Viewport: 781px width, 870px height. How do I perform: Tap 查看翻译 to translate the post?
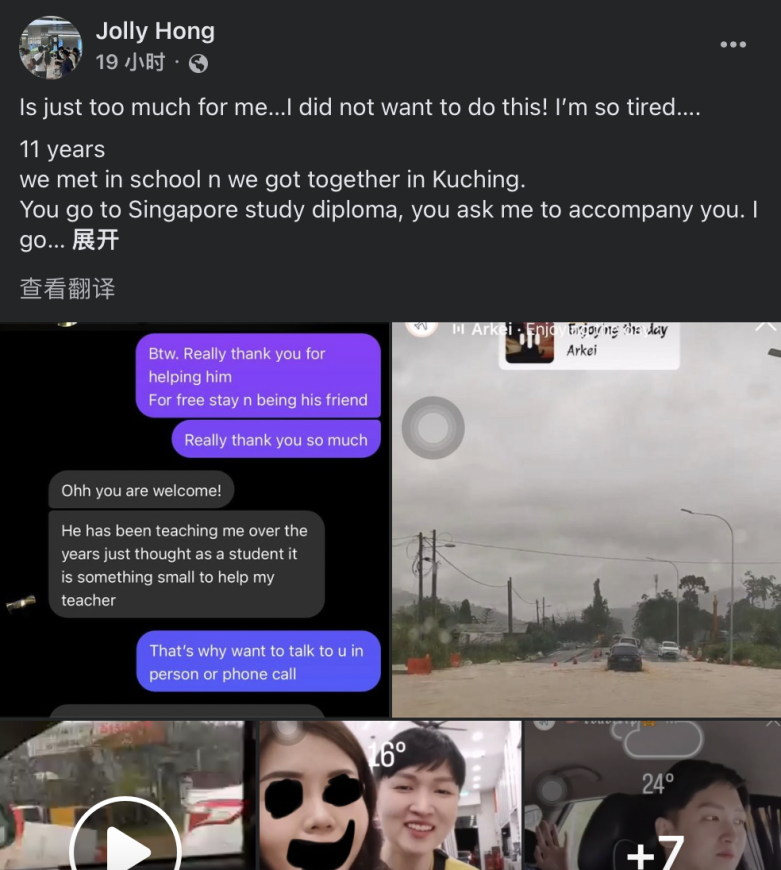tap(67, 289)
